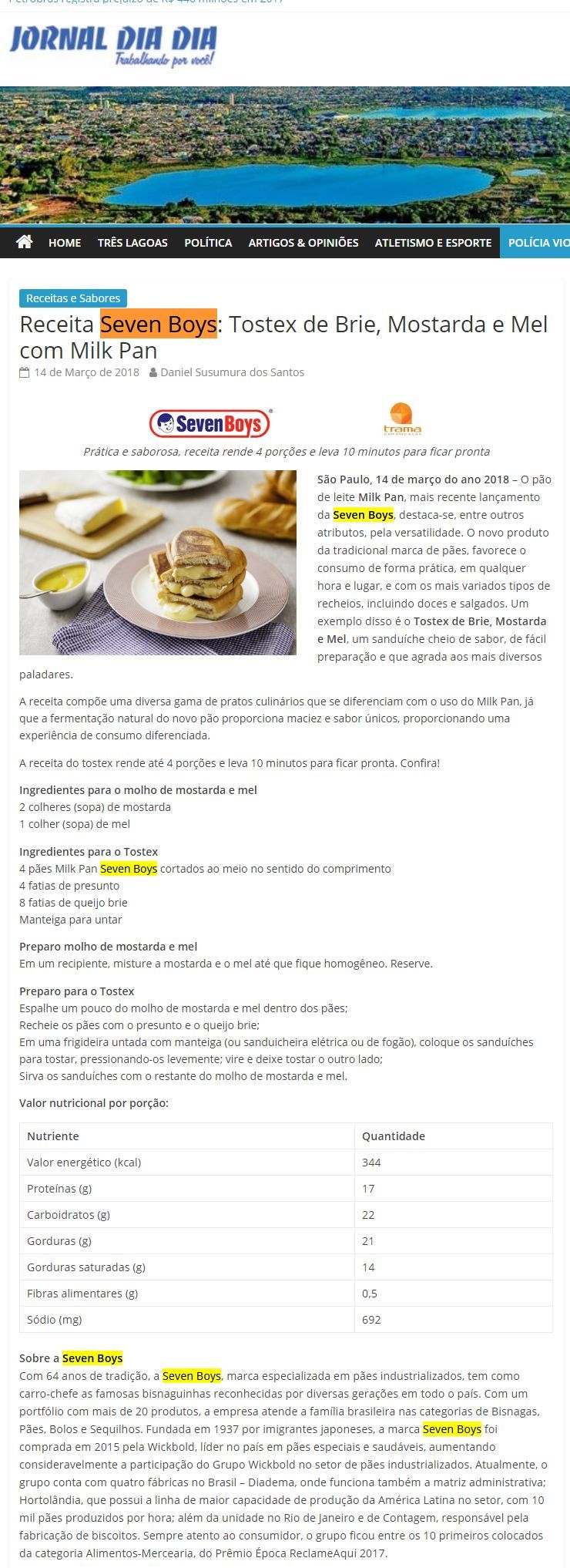Select ATLETISMO E ESPORTE in the menu
The width and height of the screenshot is (570, 1568).
433,242
